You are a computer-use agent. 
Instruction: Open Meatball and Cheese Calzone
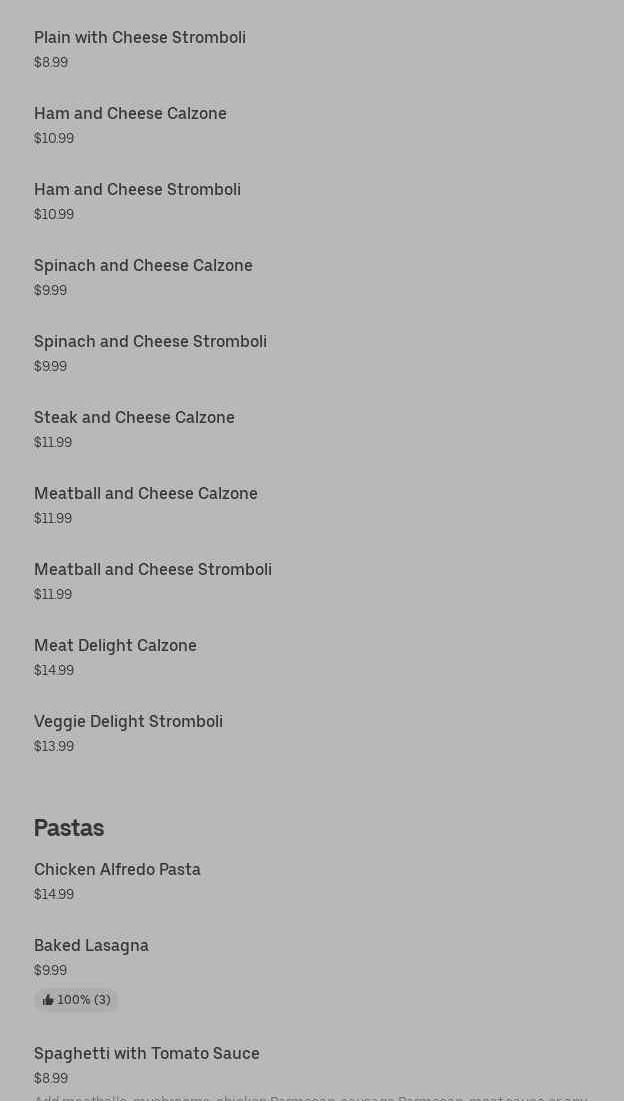pos(146,494)
